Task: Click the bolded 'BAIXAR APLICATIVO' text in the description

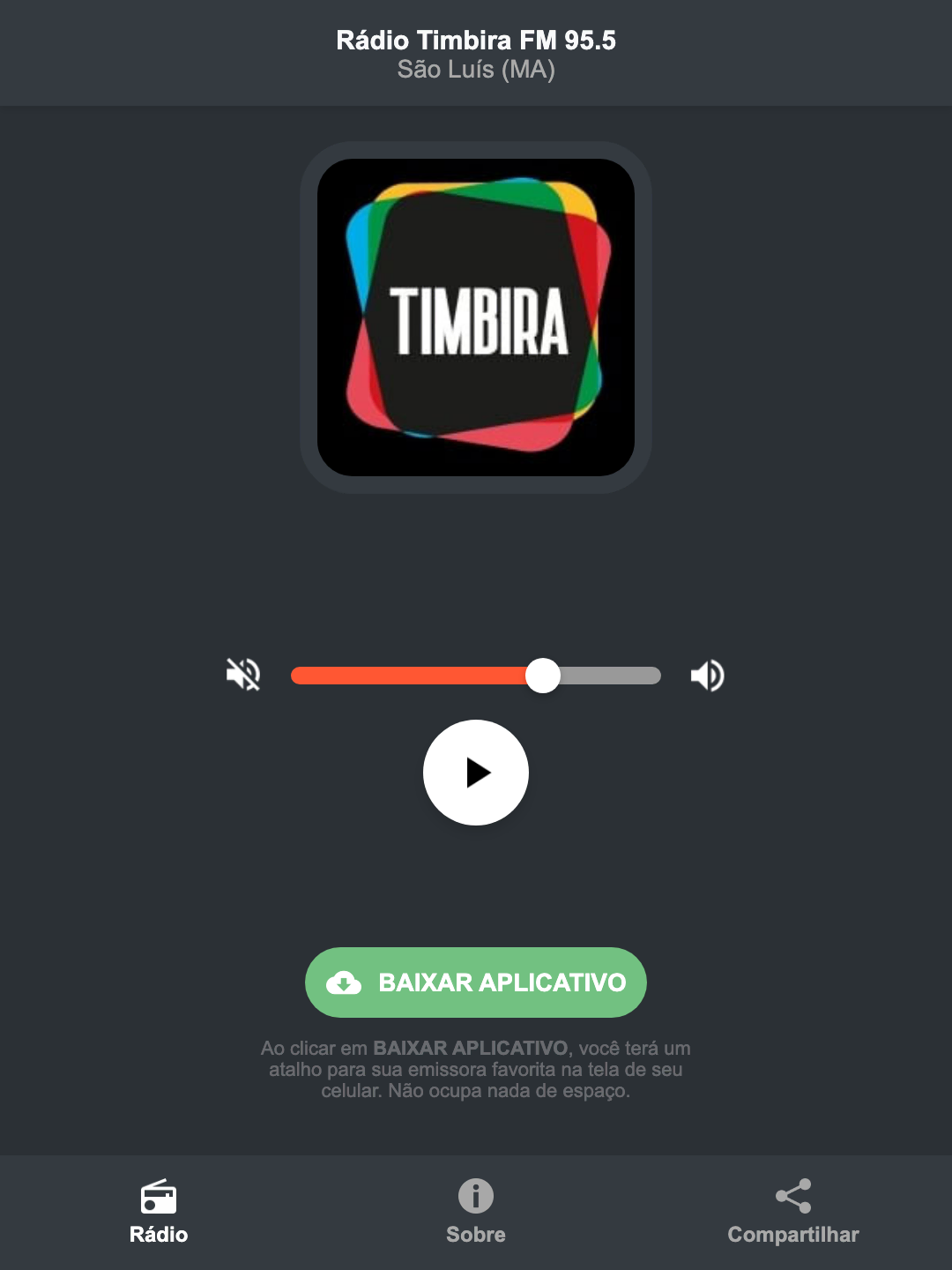Action: [472, 1049]
